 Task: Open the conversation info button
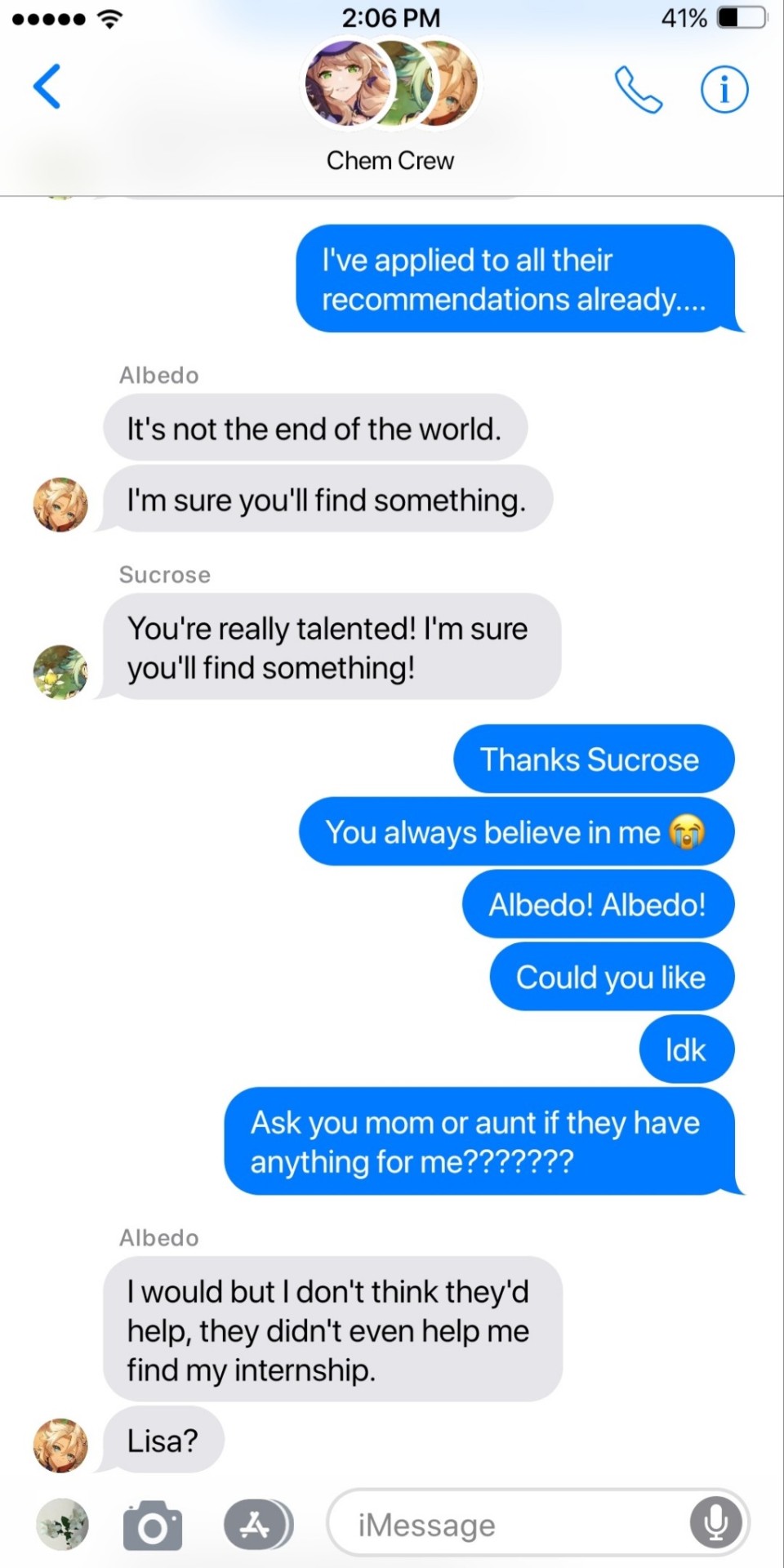point(724,89)
